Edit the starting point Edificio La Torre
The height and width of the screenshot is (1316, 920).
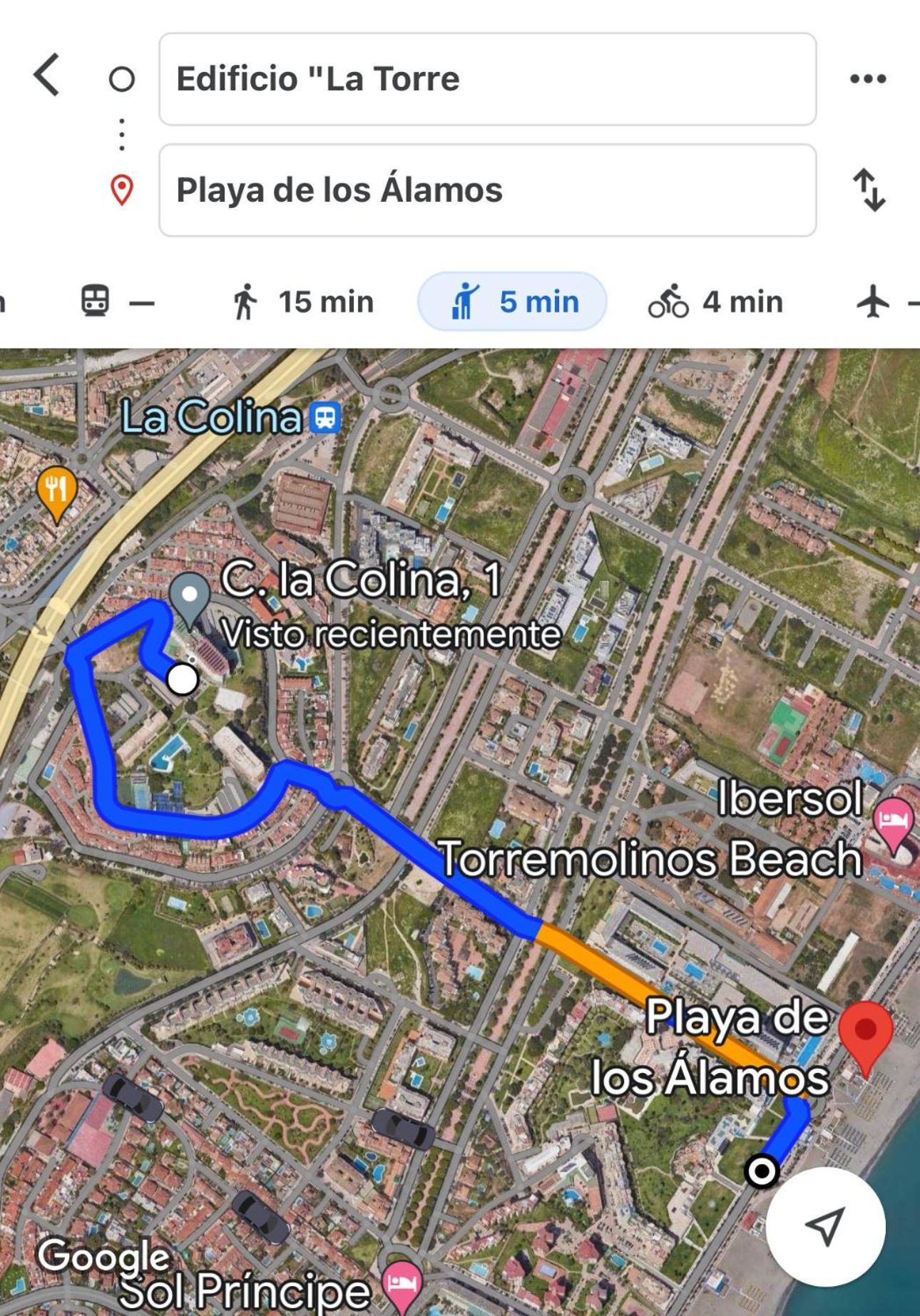487,79
